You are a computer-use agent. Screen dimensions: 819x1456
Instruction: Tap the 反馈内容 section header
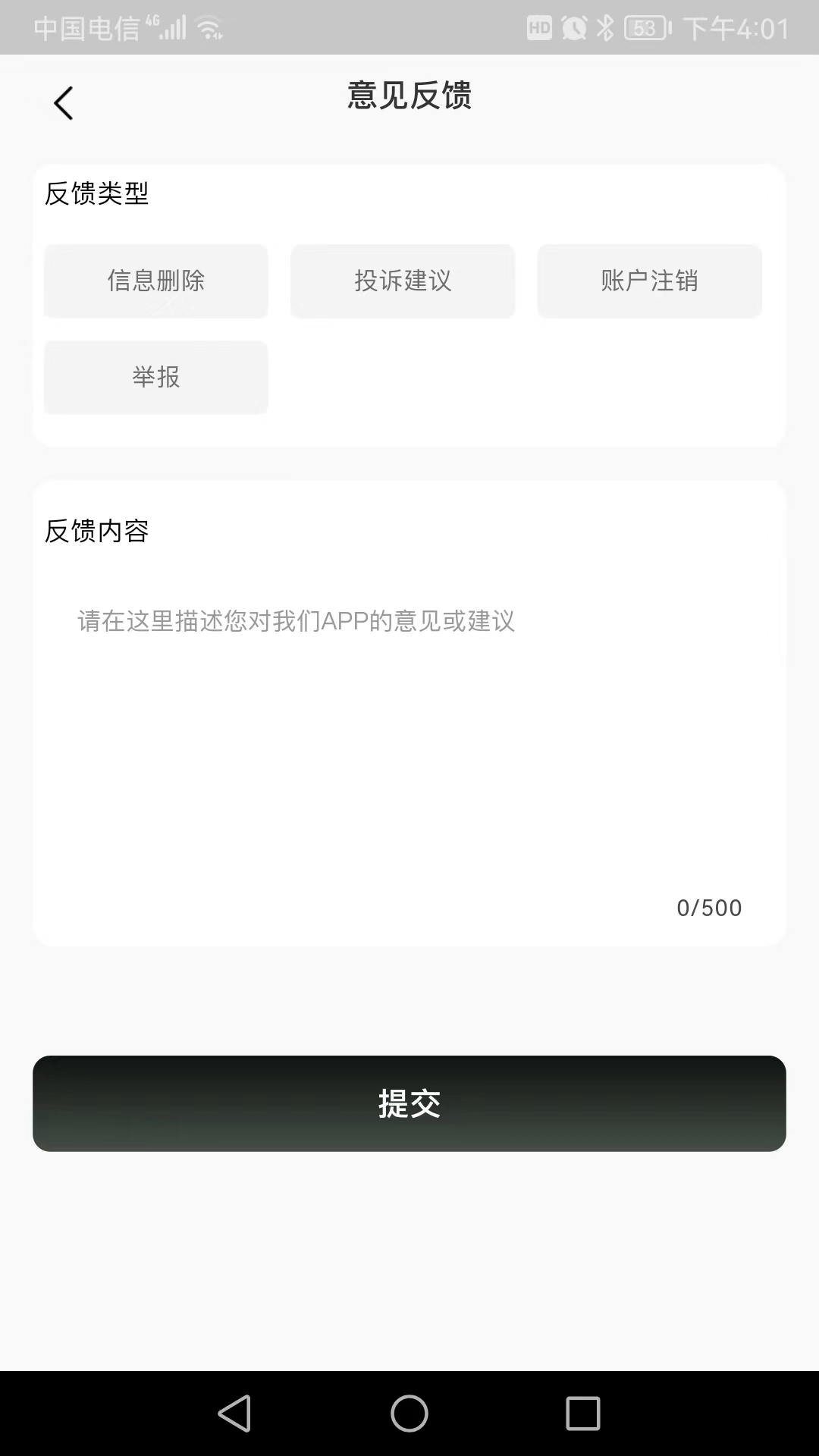click(98, 532)
